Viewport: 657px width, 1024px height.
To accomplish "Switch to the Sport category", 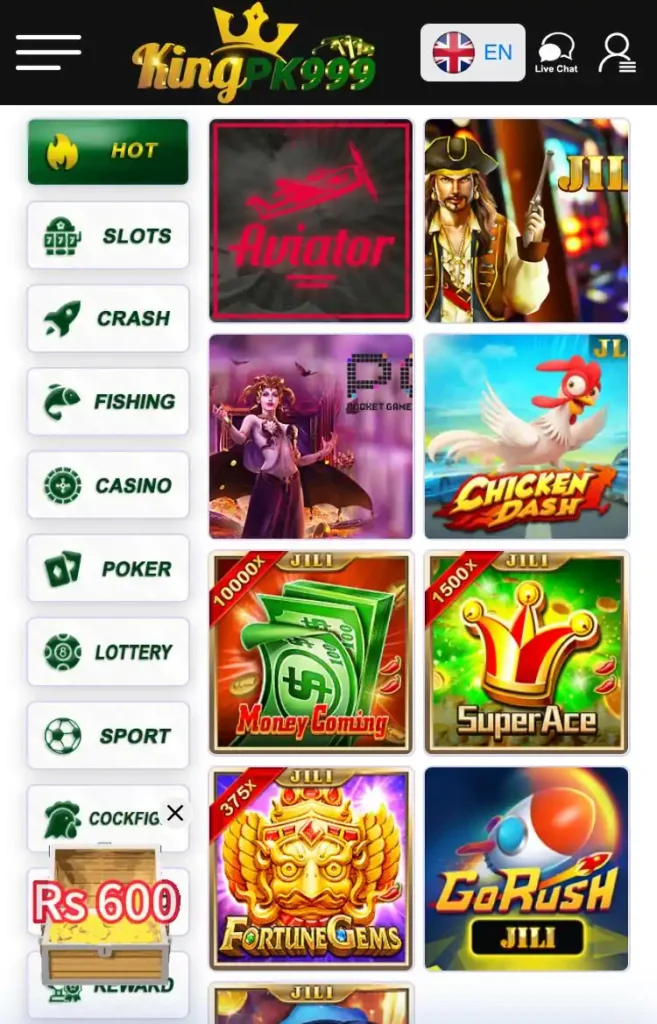I will coord(108,736).
